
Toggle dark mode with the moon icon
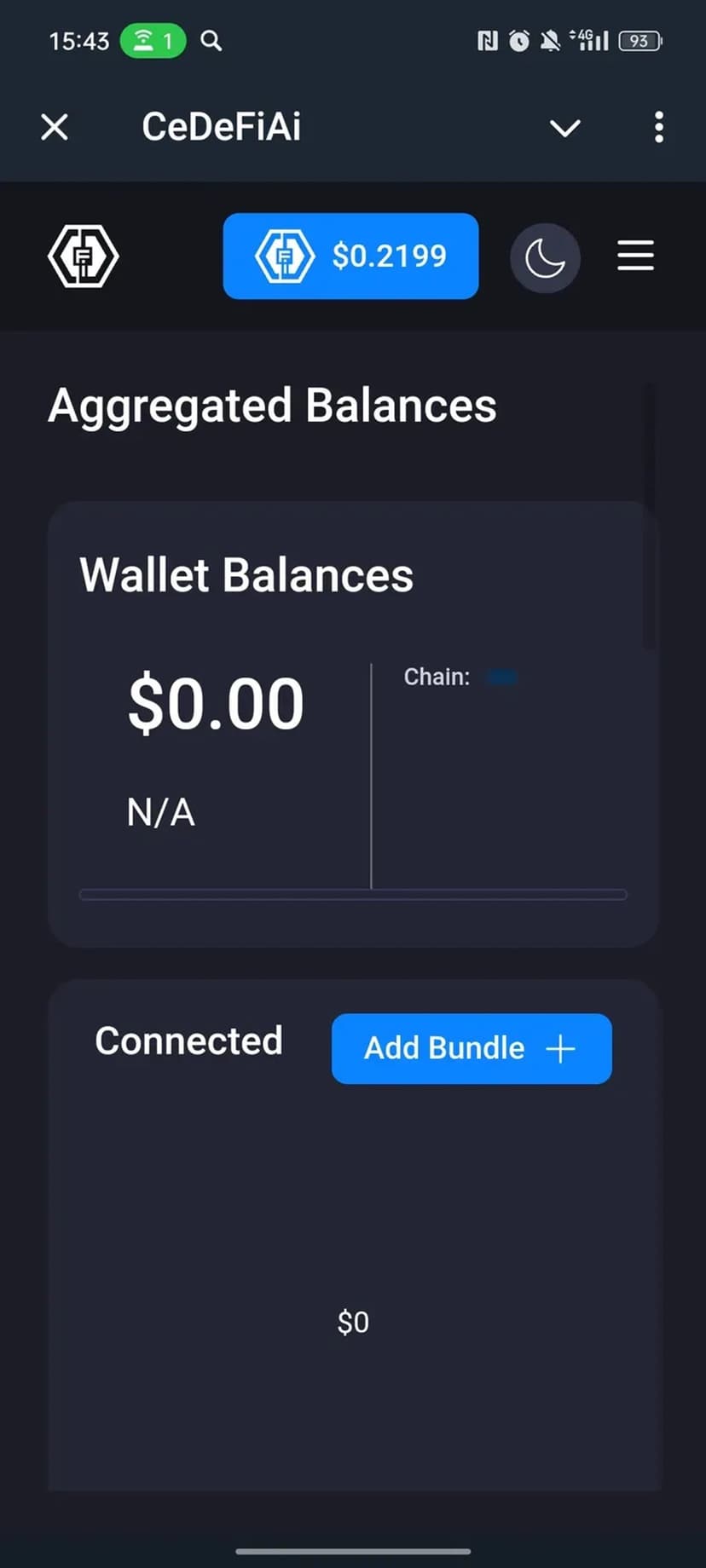coord(545,257)
